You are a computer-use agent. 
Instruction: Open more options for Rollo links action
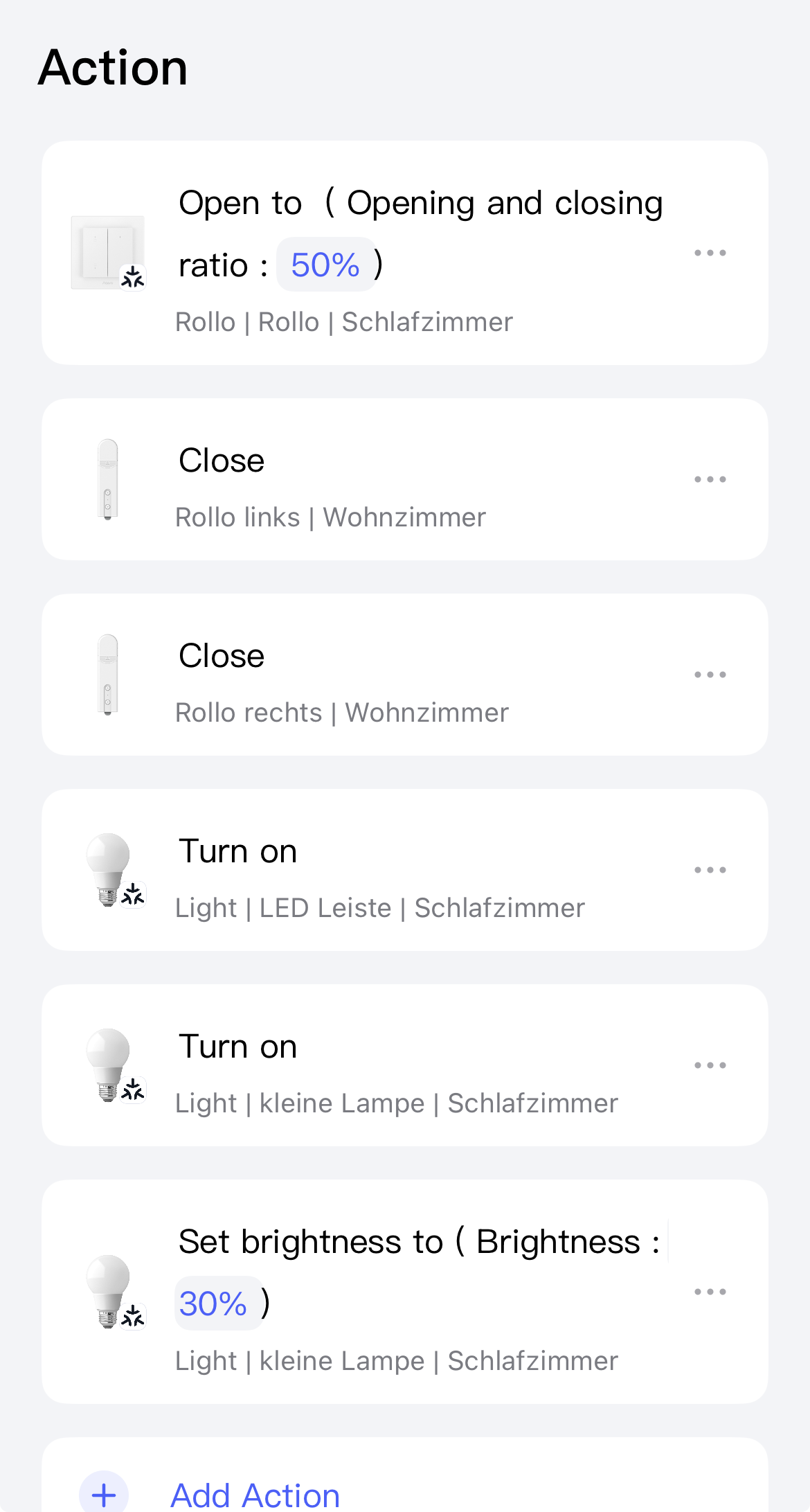click(710, 479)
